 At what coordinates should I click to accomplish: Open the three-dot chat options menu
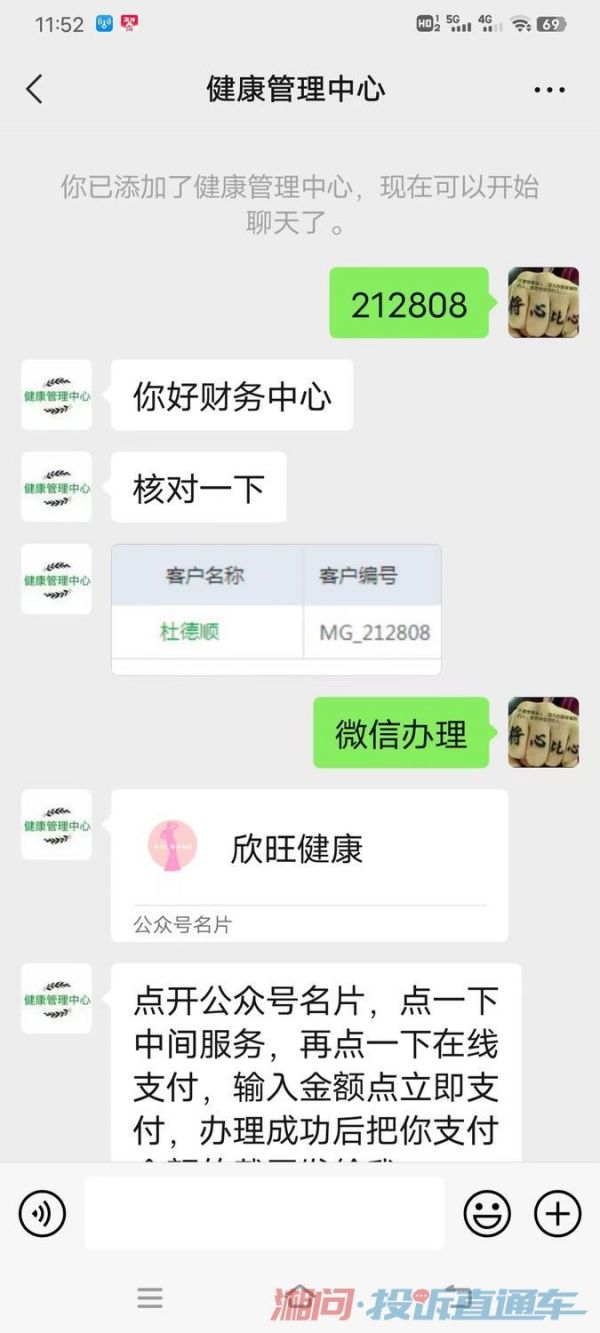pyautogui.click(x=549, y=90)
